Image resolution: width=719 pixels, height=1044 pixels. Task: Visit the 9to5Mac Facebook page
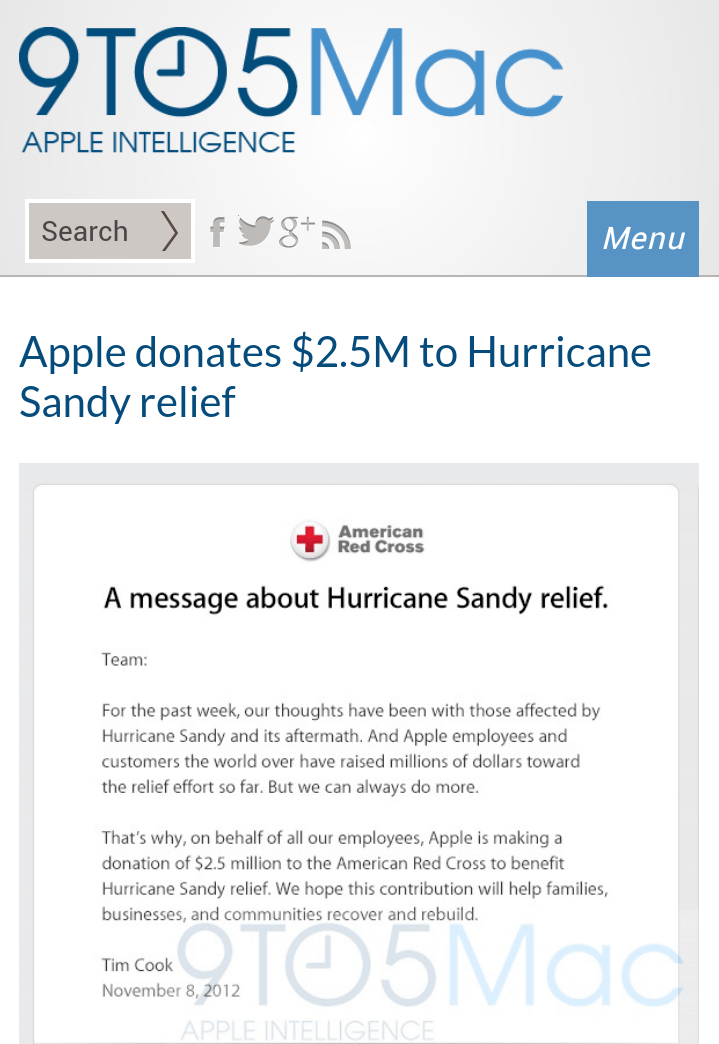(217, 232)
